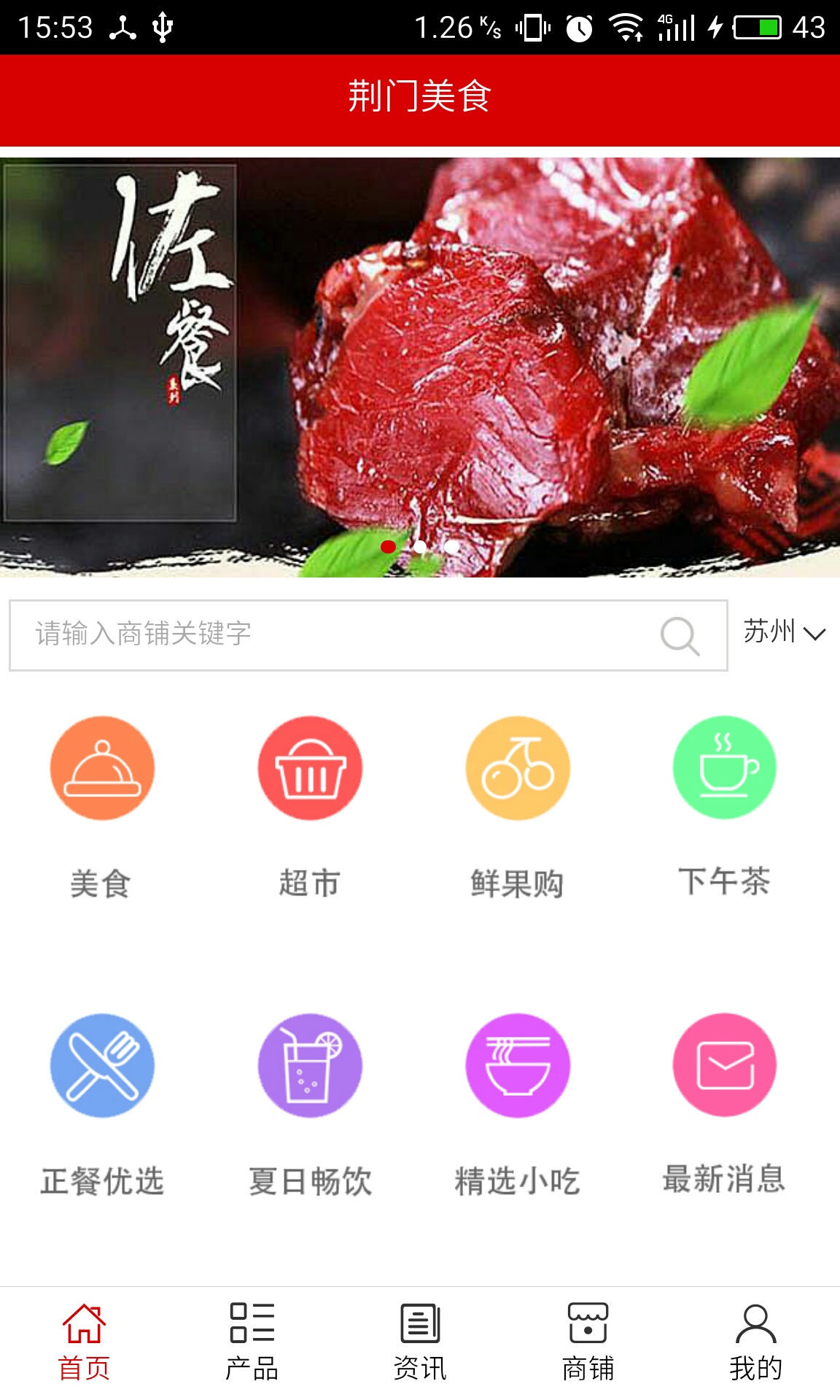
Task: Select the 超市 shopping basket icon
Action: (x=309, y=768)
